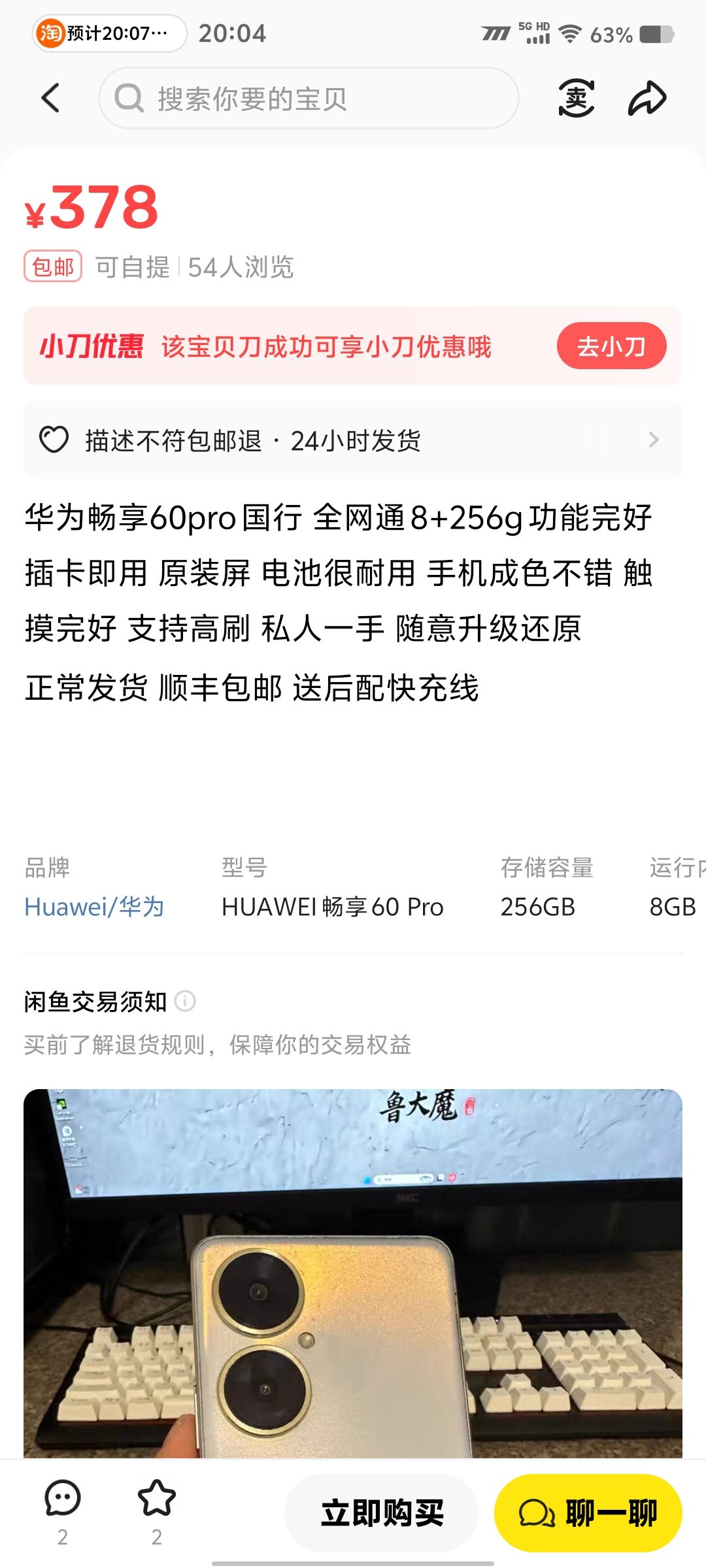
Task: Tap 立即购买 to buy now
Action: 382,1513
